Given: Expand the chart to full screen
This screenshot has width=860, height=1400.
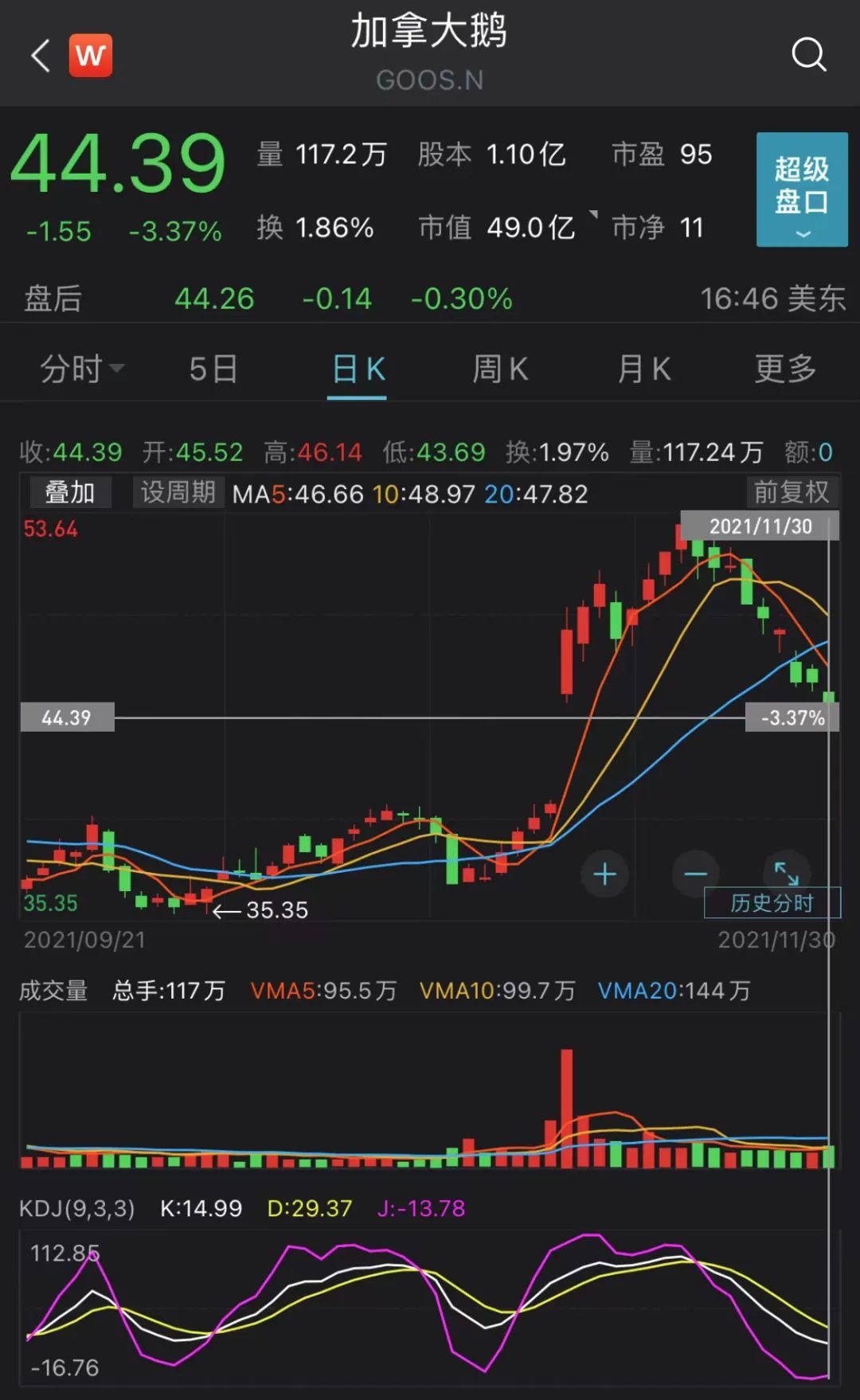Looking at the screenshot, I should tap(786, 873).
